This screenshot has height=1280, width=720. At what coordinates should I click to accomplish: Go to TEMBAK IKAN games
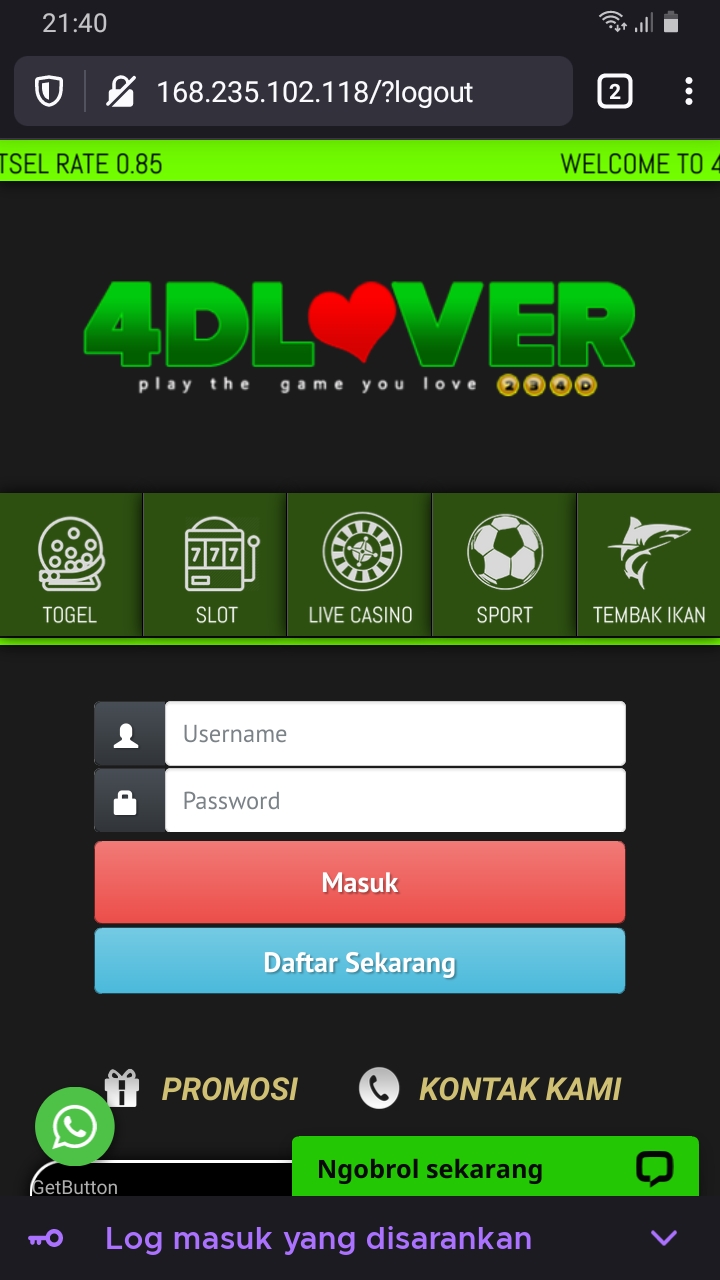pyautogui.click(x=648, y=566)
